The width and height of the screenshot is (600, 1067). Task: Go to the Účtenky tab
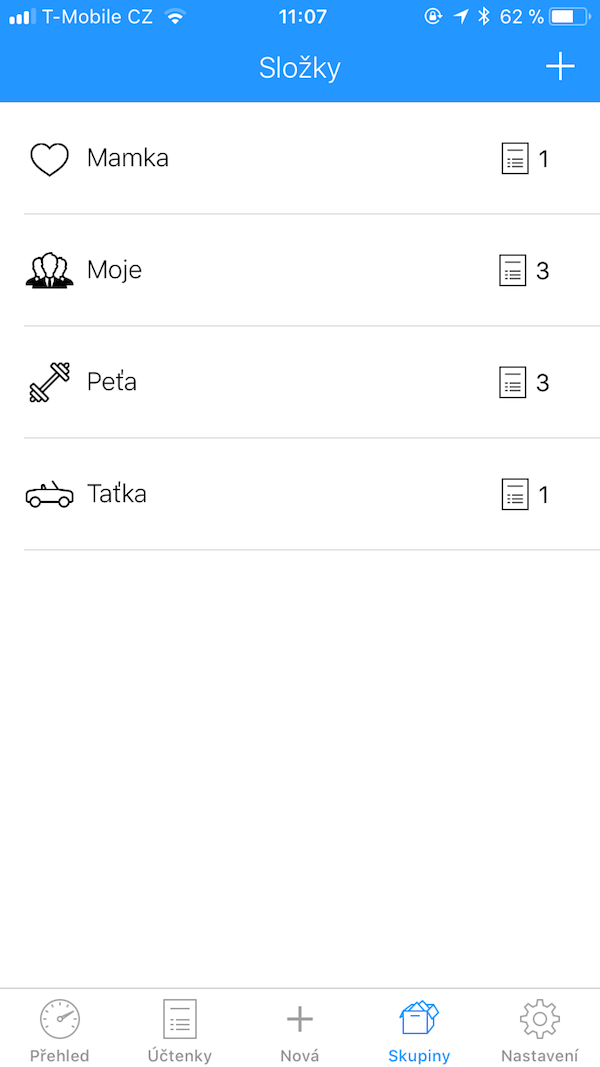pyautogui.click(x=180, y=1030)
